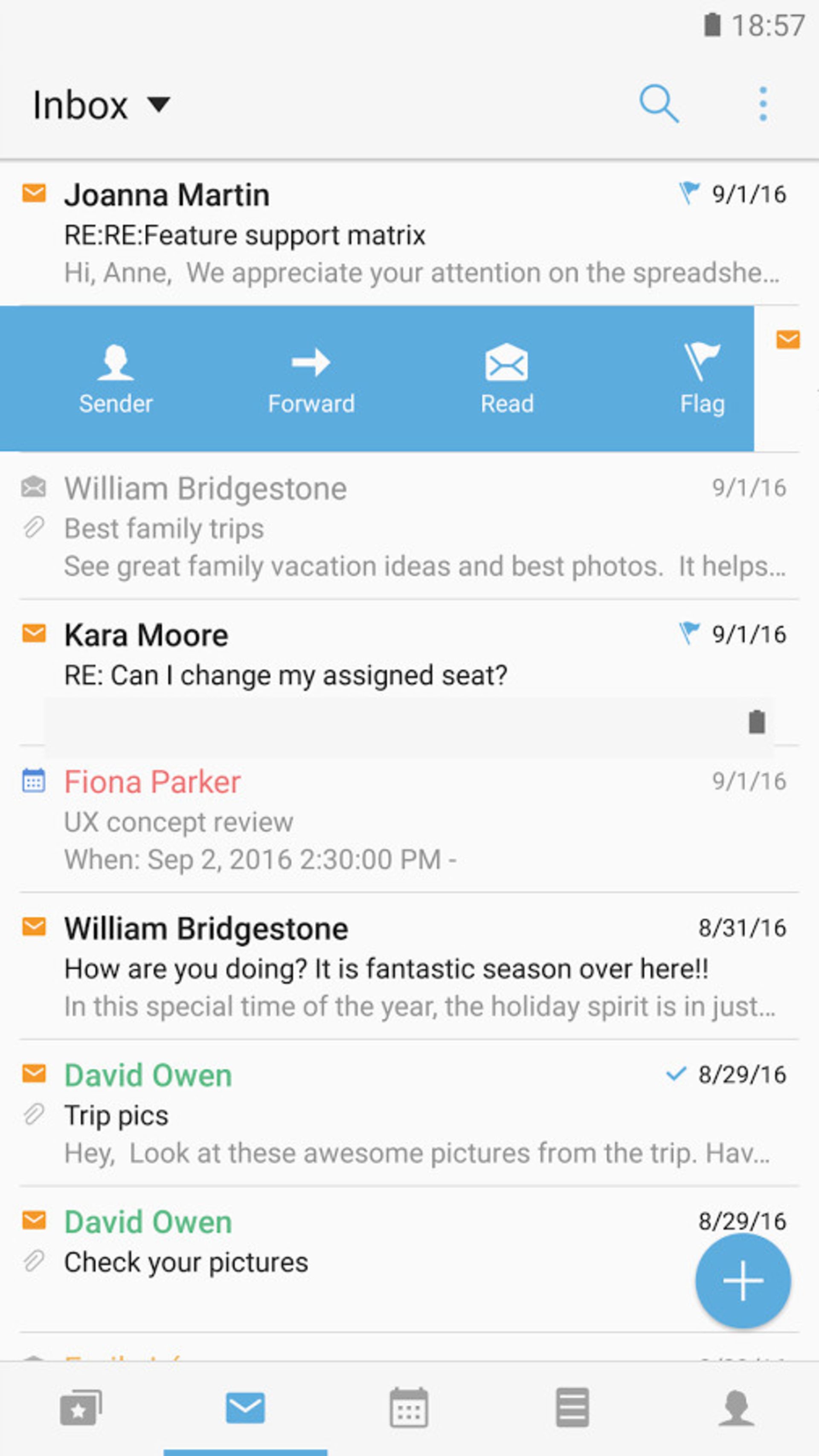Switch to the starred cards tab
The height and width of the screenshot is (1456, 819).
click(81, 1407)
